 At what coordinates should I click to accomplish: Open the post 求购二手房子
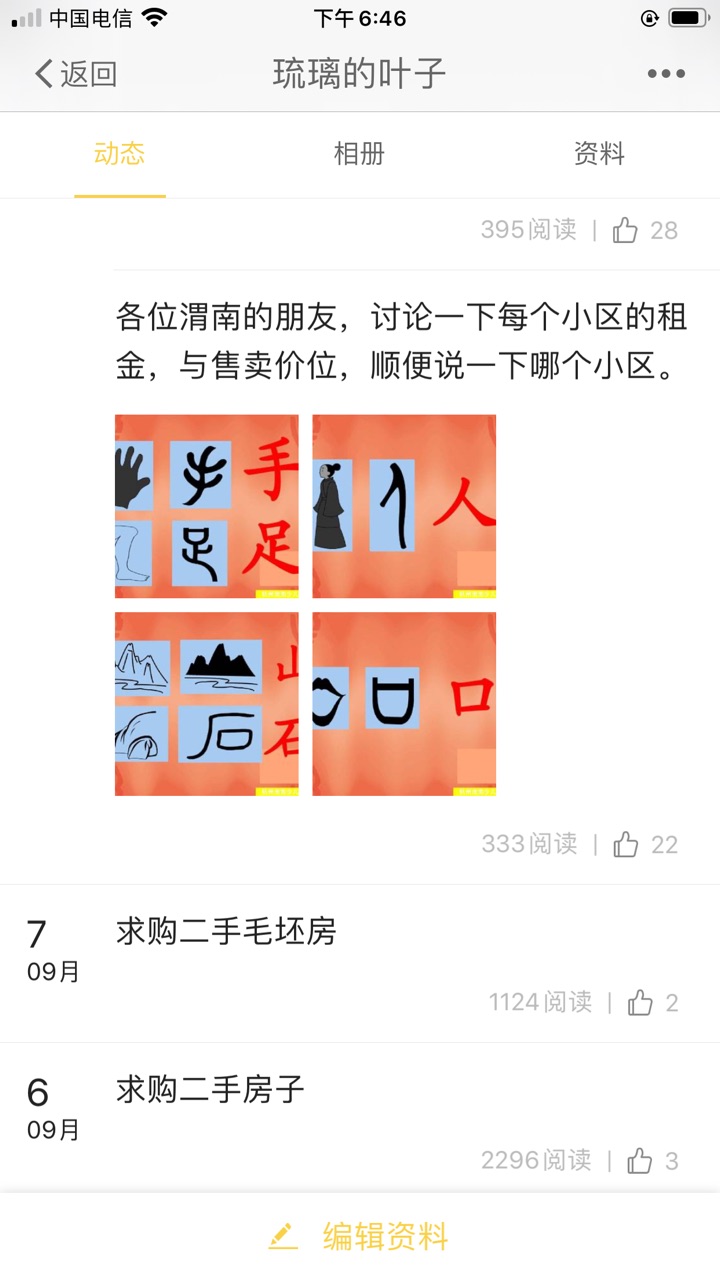(210, 1089)
